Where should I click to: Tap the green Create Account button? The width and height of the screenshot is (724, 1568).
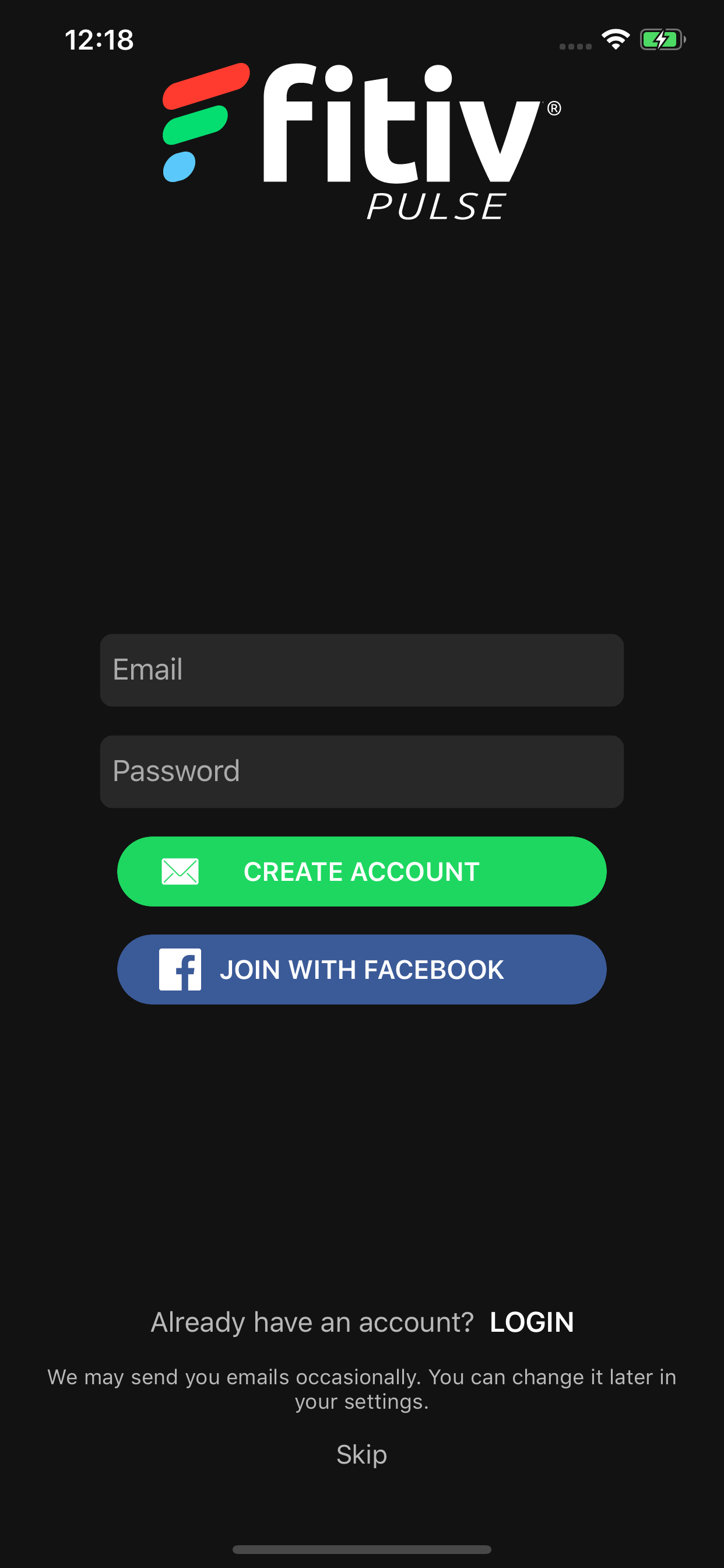[x=361, y=871]
